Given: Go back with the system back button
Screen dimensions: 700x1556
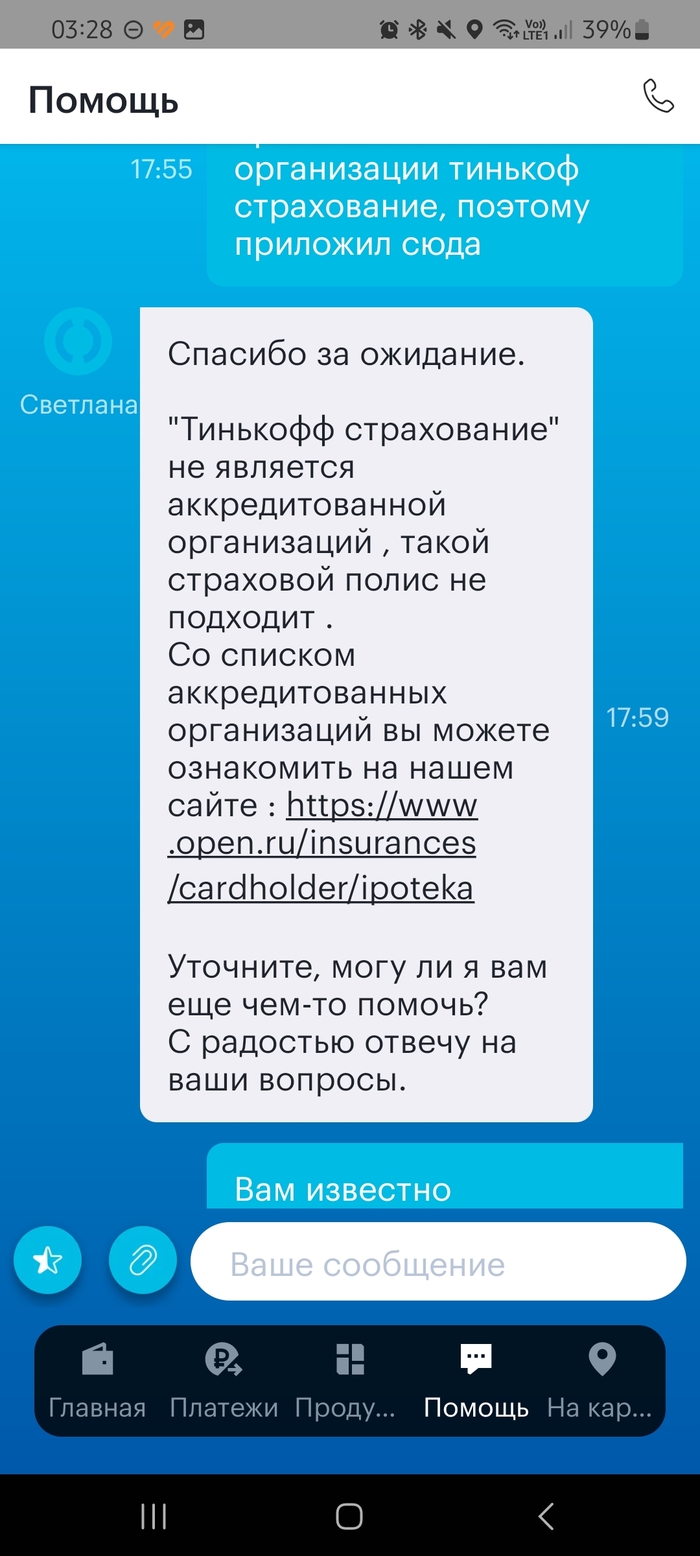Looking at the screenshot, I should point(545,1516).
